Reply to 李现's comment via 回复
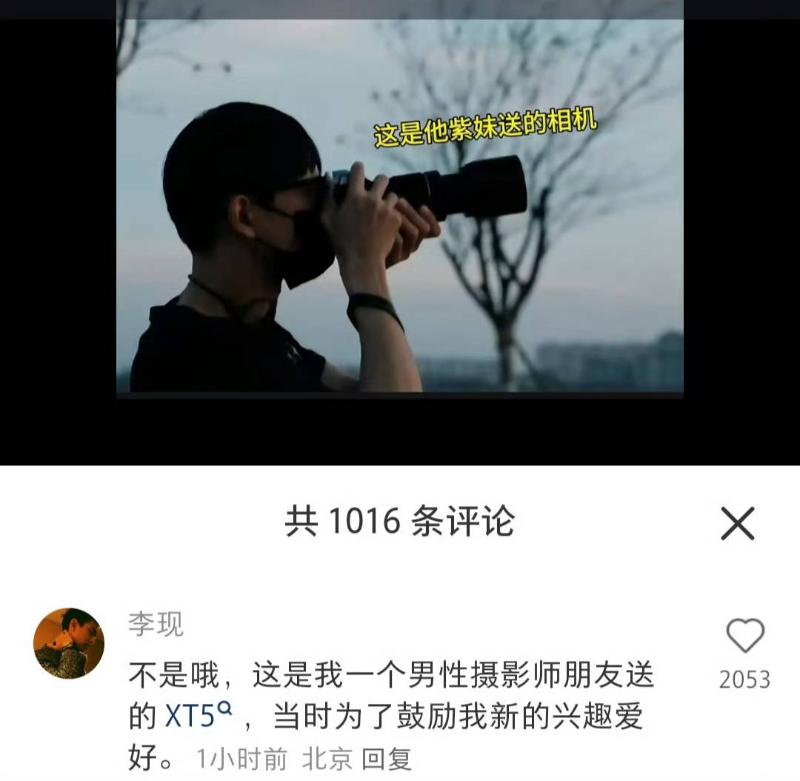This screenshot has width=800, height=781. click(386, 759)
